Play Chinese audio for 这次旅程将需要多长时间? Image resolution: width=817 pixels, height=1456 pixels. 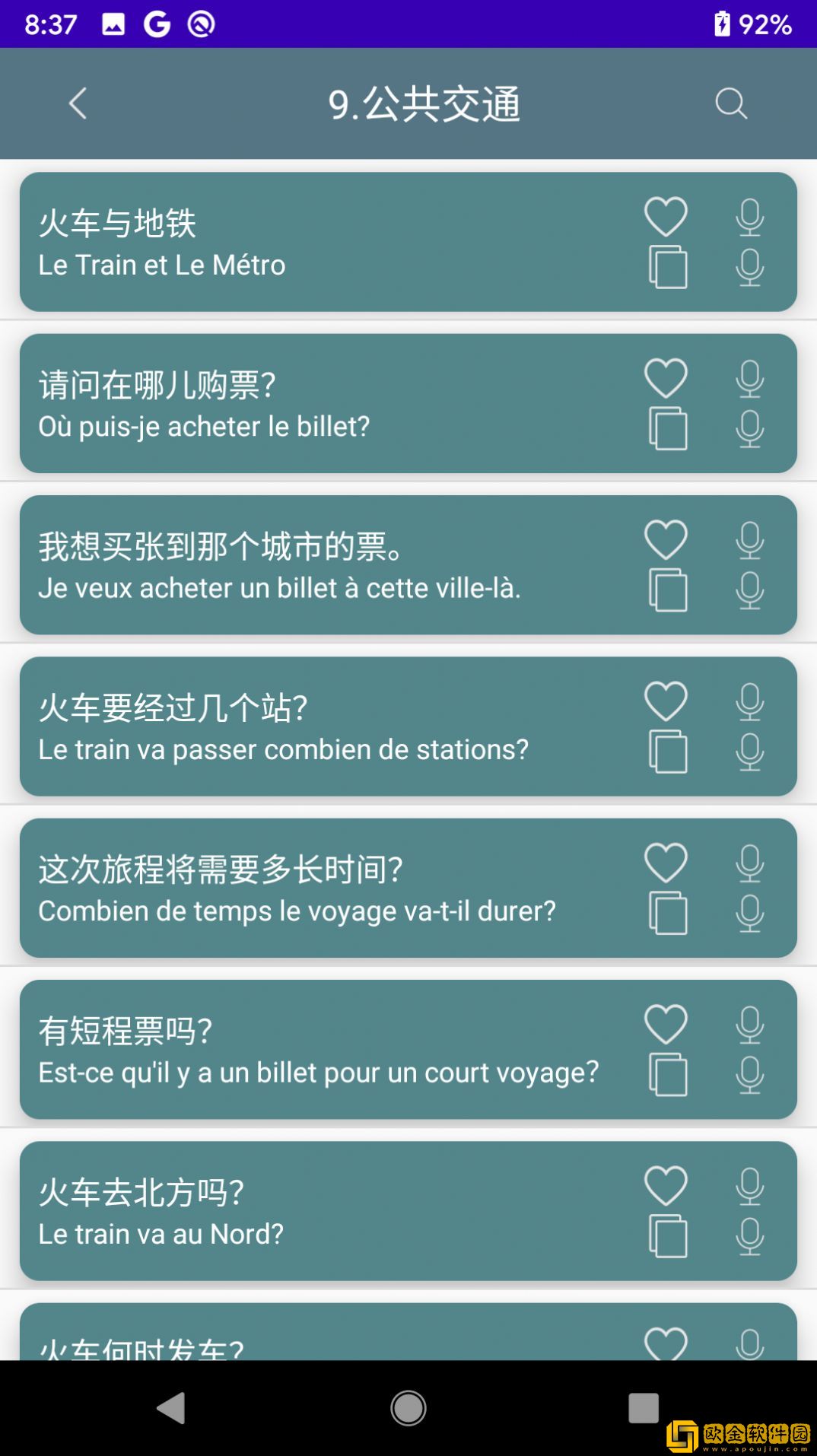pos(749,863)
